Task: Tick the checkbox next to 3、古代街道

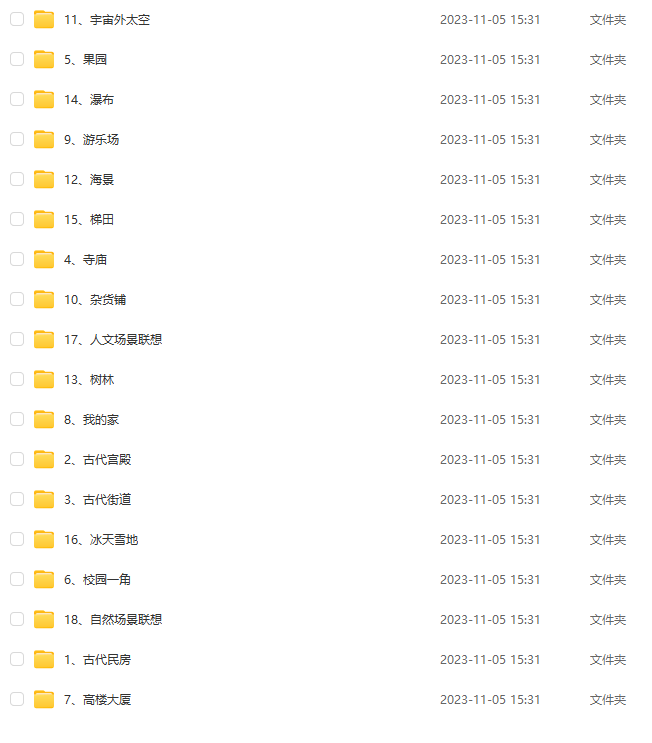Action: tap(17, 499)
